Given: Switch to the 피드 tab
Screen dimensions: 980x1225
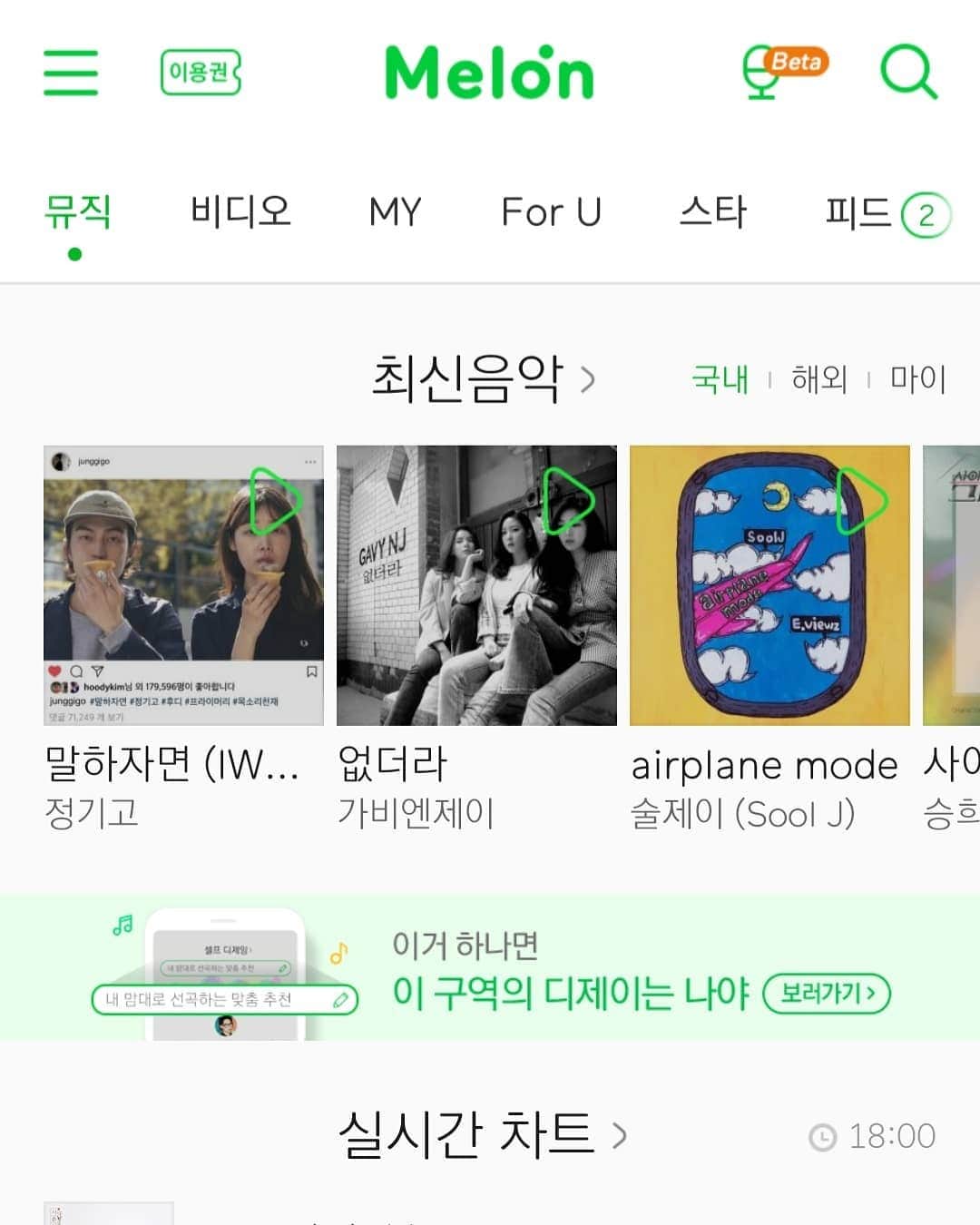Looking at the screenshot, I should [x=885, y=214].
